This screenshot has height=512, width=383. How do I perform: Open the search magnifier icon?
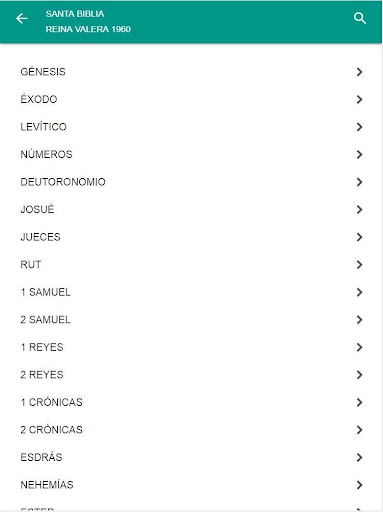coord(360,18)
